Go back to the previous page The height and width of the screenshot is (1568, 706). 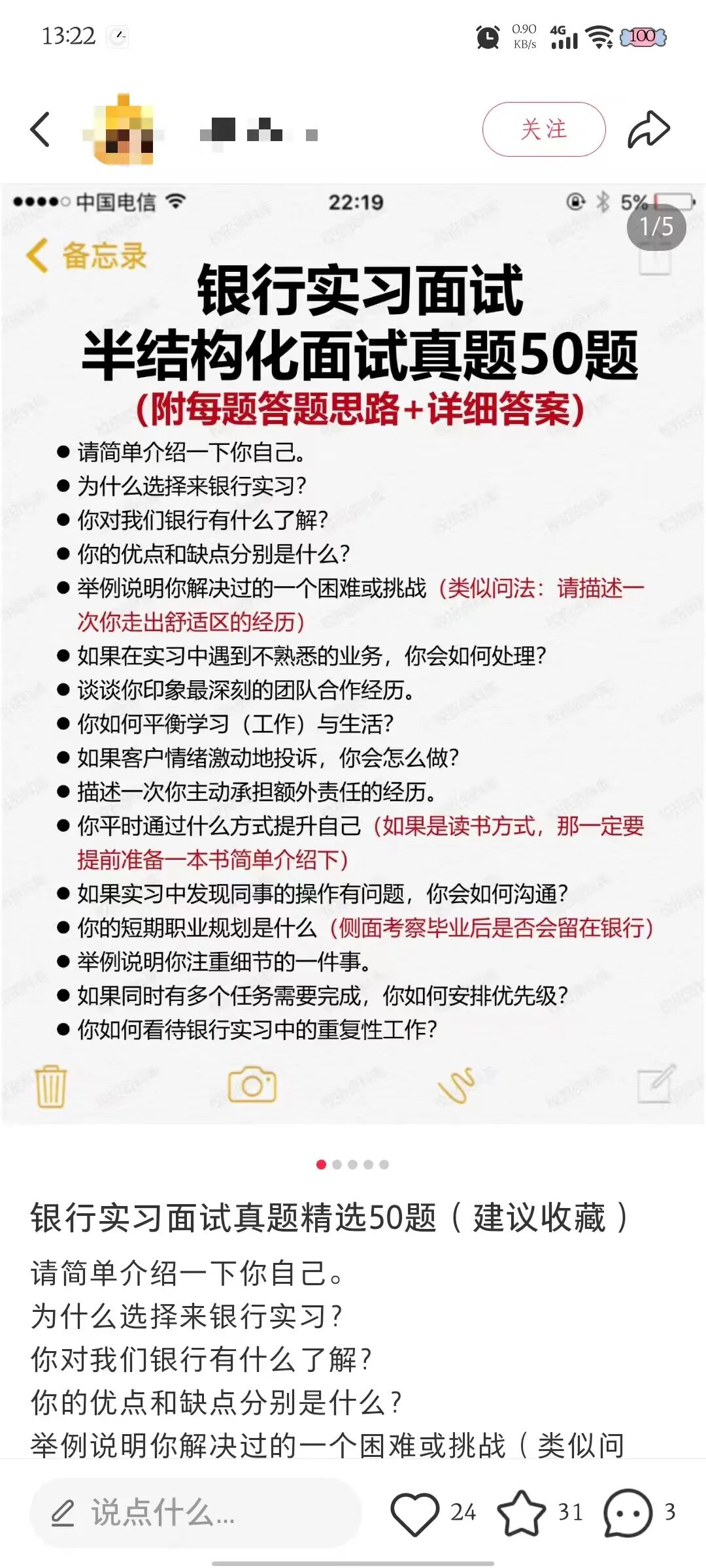(41, 129)
